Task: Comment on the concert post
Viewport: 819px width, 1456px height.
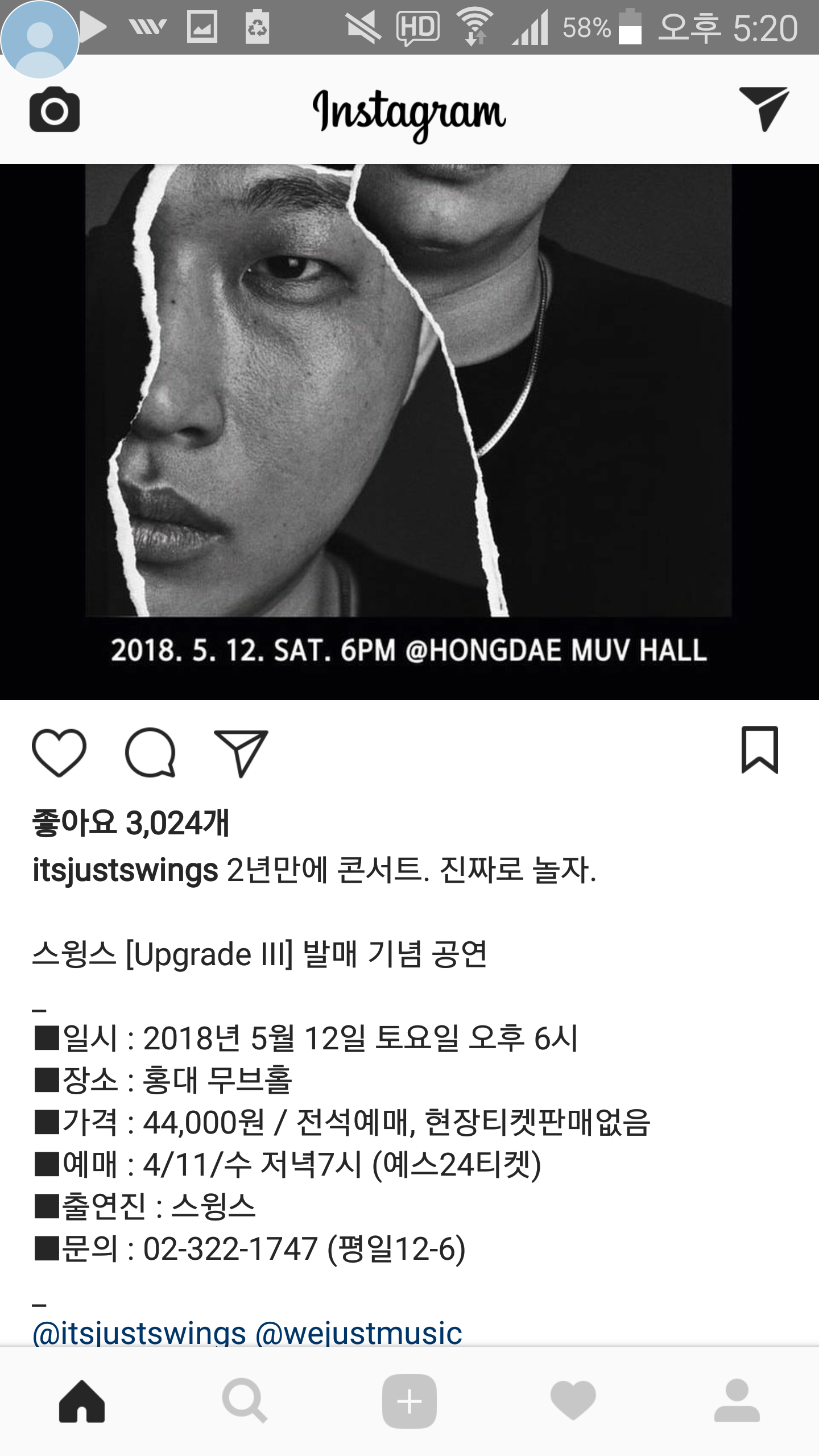Action: pos(150,752)
